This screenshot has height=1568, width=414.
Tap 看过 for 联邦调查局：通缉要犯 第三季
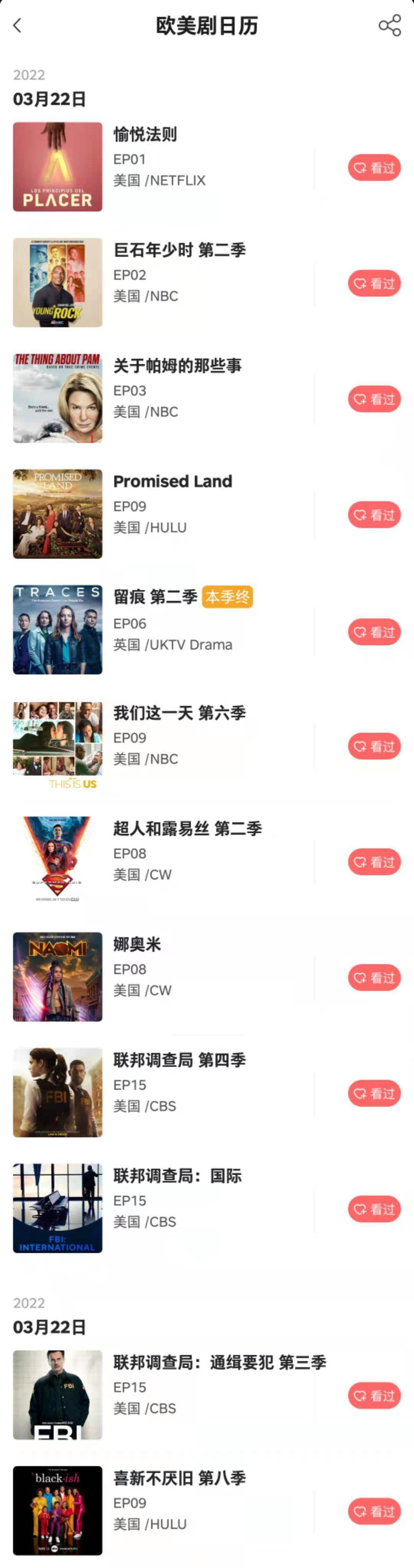[x=374, y=1396]
